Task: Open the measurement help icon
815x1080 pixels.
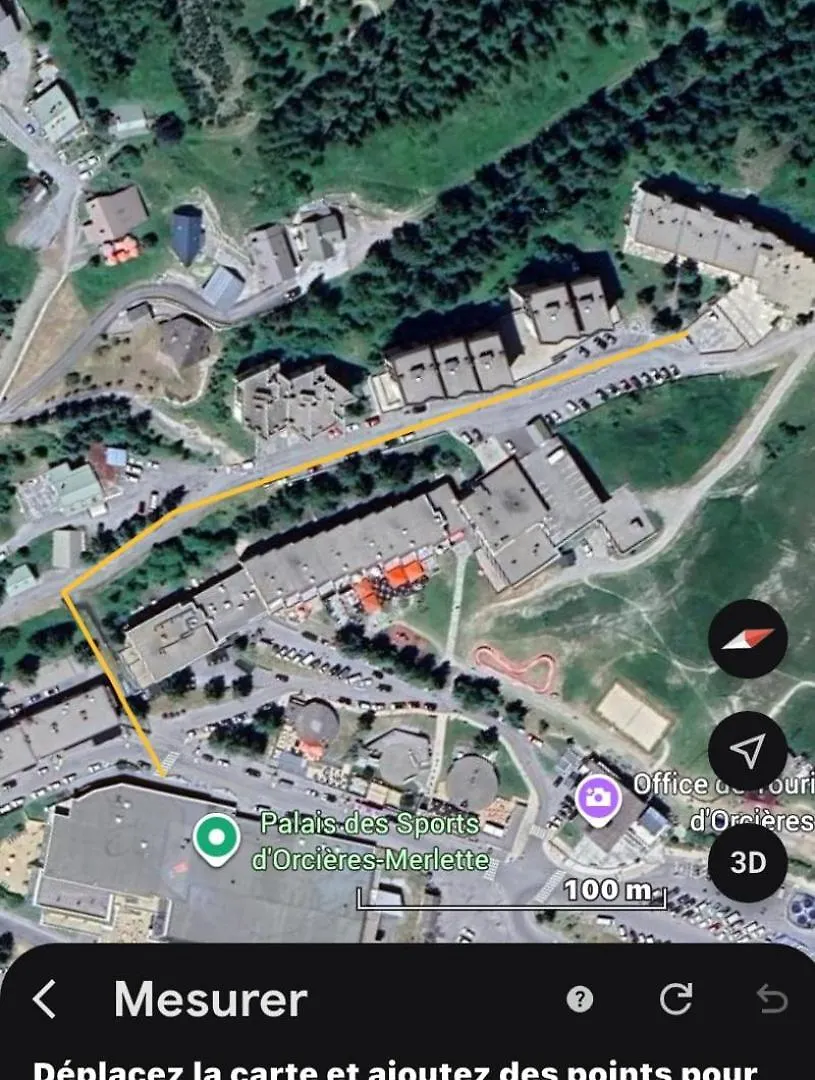Action: pos(579,999)
